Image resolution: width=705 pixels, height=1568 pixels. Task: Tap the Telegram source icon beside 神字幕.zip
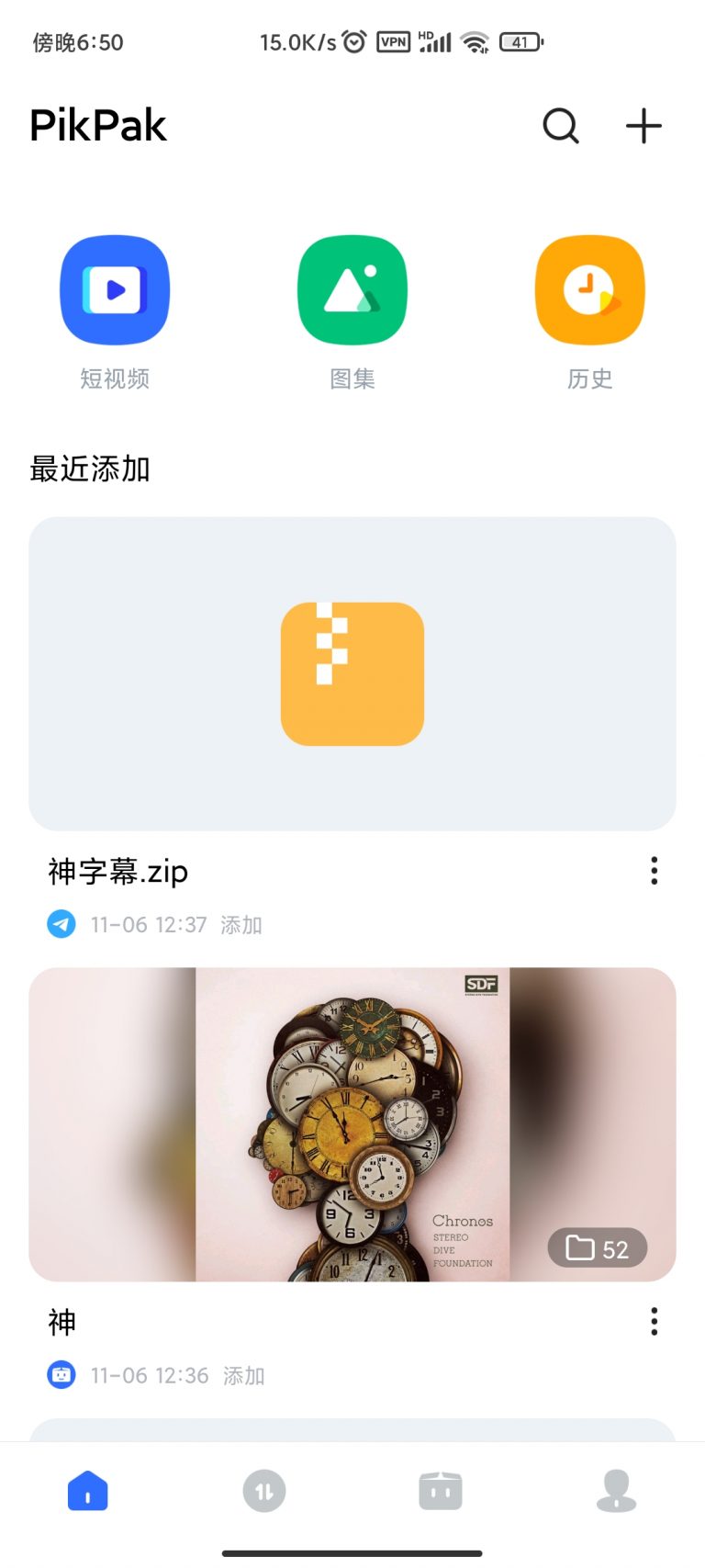point(61,924)
